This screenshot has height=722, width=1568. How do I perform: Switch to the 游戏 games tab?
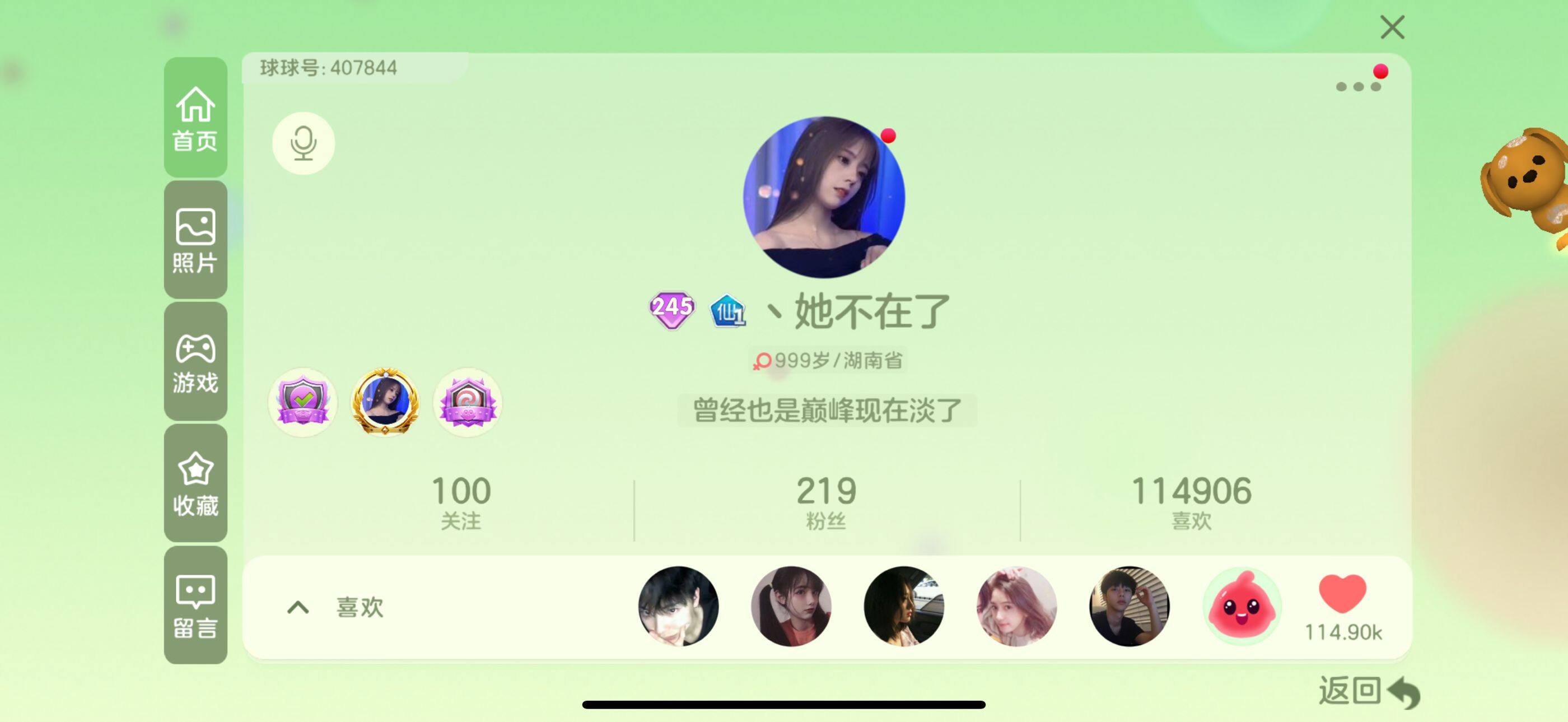pyautogui.click(x=195, y=362)
